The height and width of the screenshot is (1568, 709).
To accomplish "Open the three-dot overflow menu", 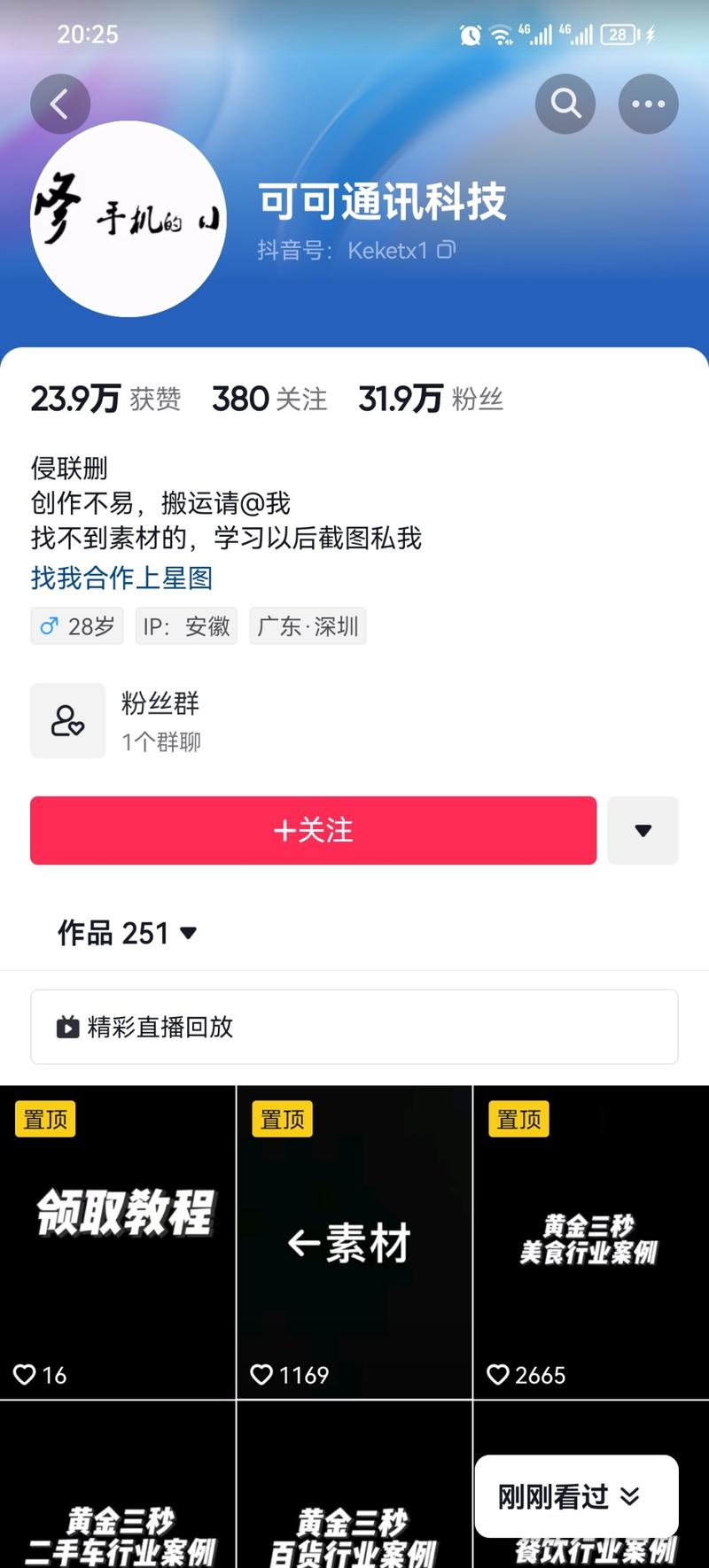I will [x=648, y=105].
